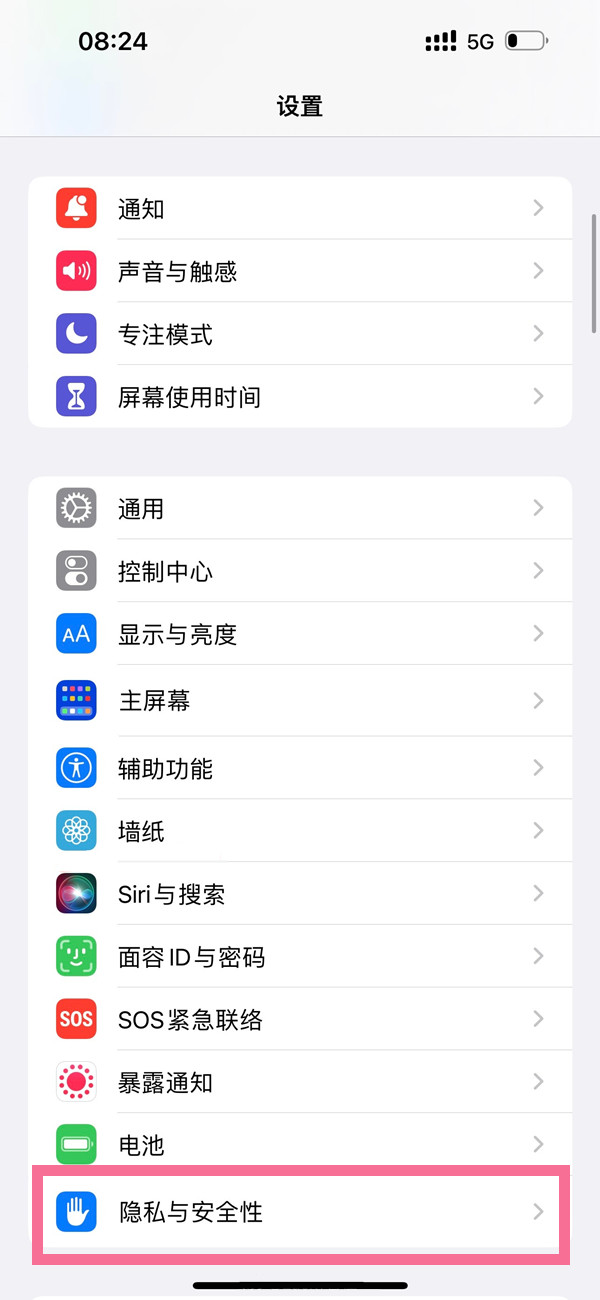Viewport: 600px width, 1300px height.
Task: View 屏幕使用时间 settings
Action: pyautogui.click(x=300, y=397)
